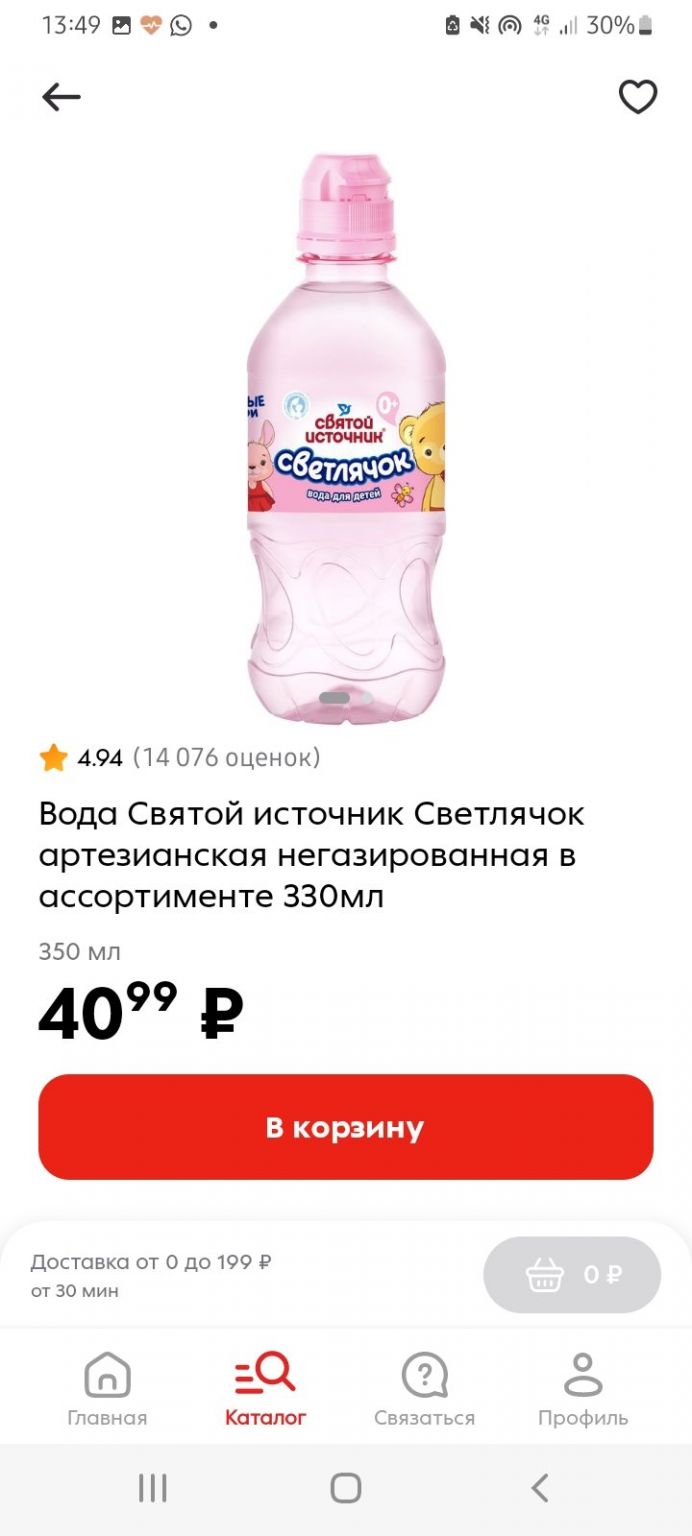Viewport: 692px width, 1536px height.
Task: Open the cart button showing 0 ₽
Action: pyautogui.click(x=572, y=1275)
